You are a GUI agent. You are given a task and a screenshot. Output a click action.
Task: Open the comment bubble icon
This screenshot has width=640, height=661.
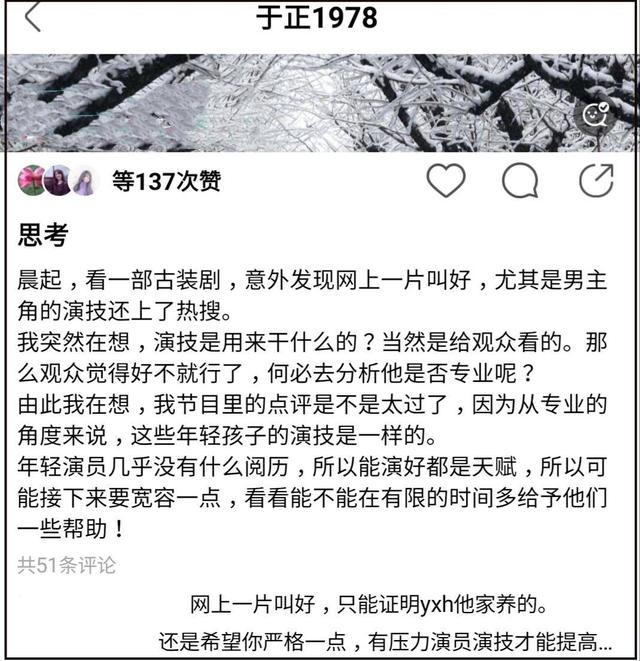point(520,181)
